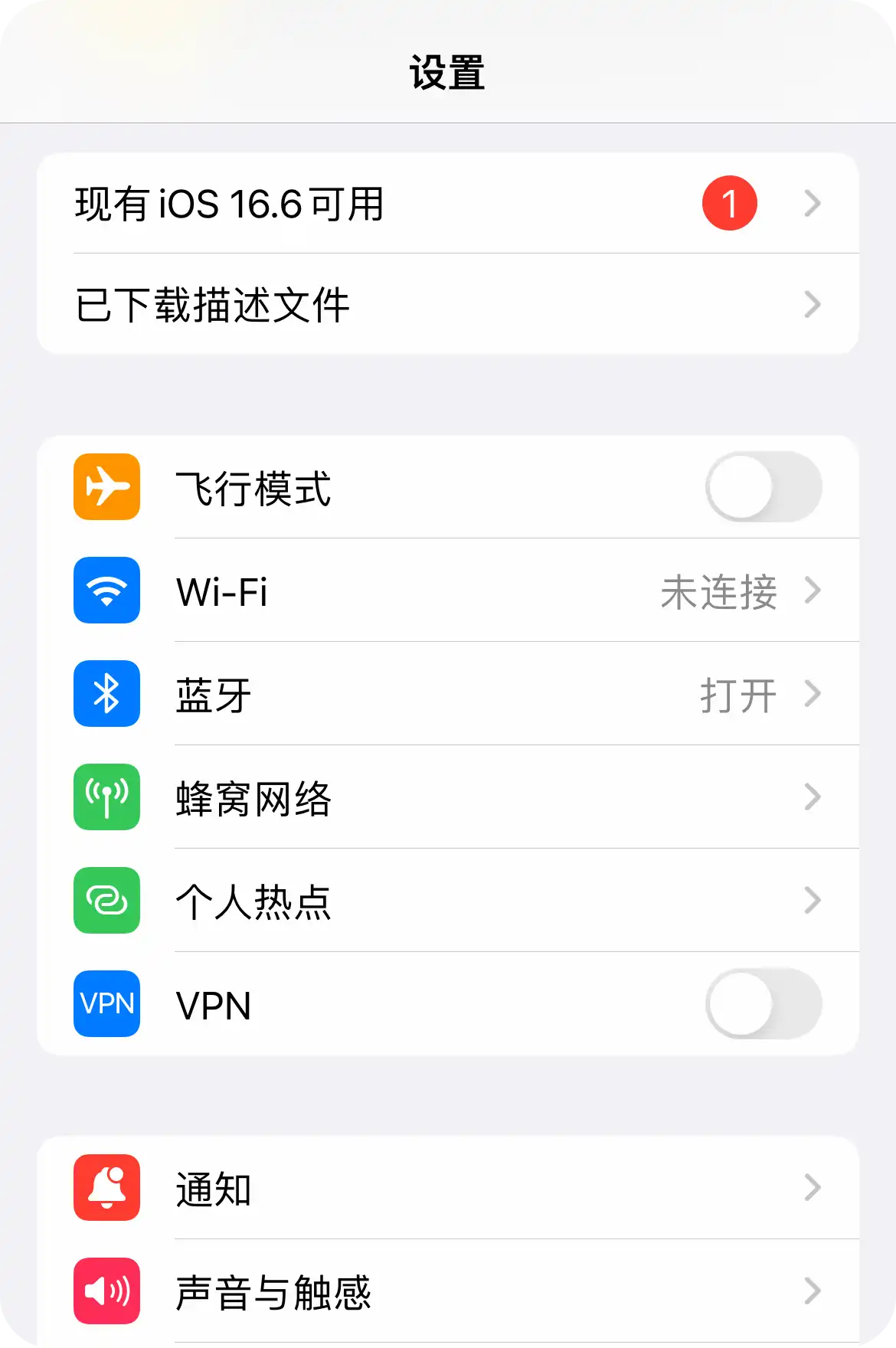Click the Bluetooth icon

106,694
